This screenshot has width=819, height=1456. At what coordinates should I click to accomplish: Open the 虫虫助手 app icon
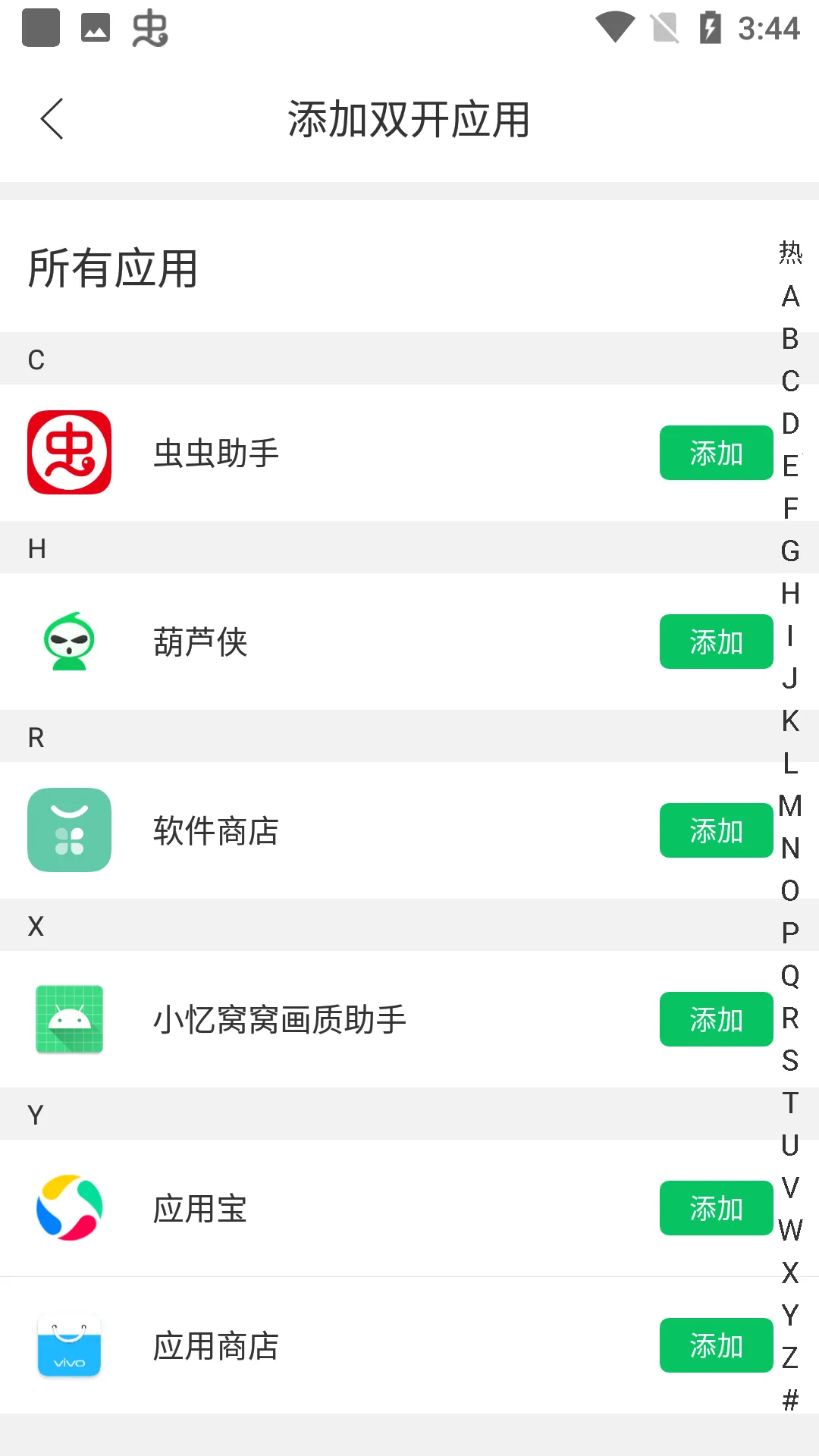(x=69, y=453)
